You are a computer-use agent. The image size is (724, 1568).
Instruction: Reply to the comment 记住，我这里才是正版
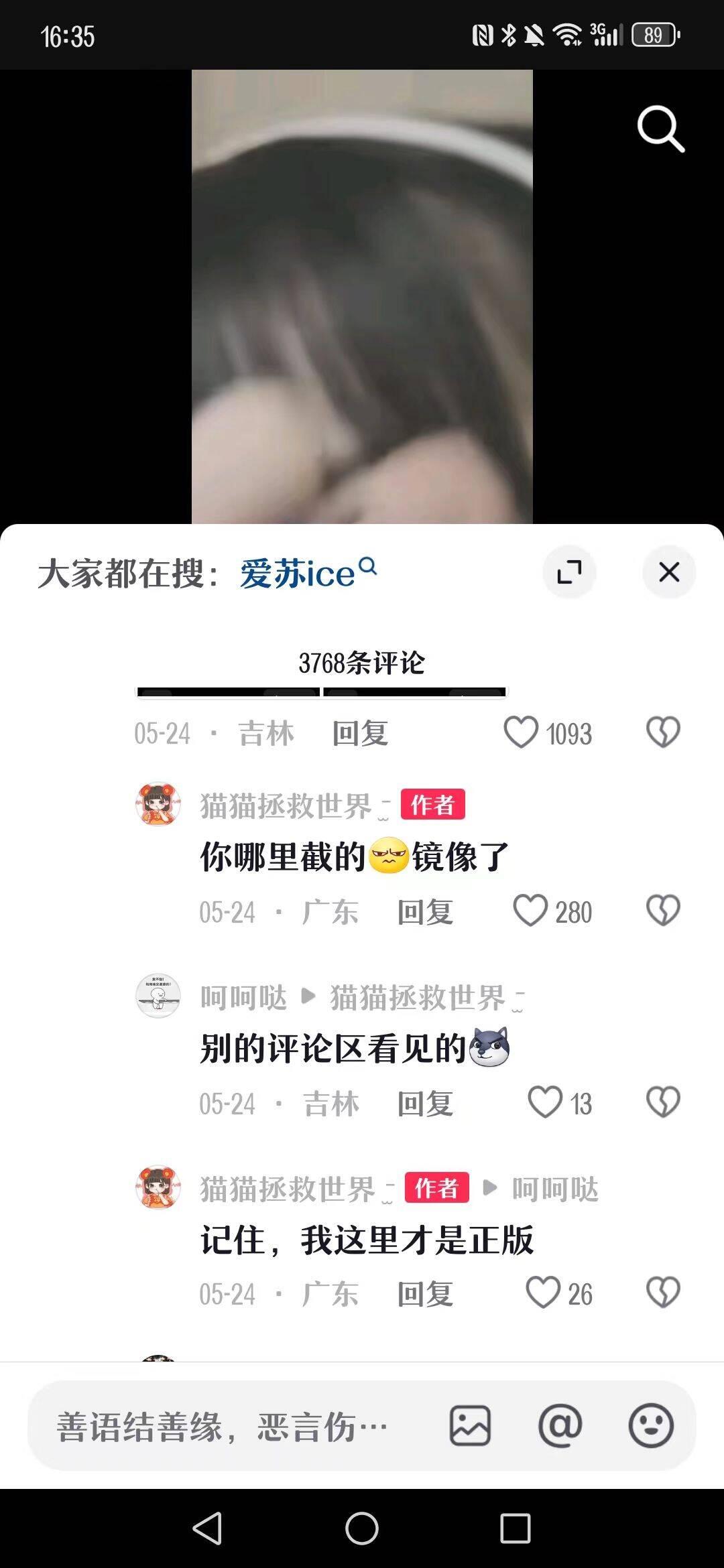tap(425, 1294)
